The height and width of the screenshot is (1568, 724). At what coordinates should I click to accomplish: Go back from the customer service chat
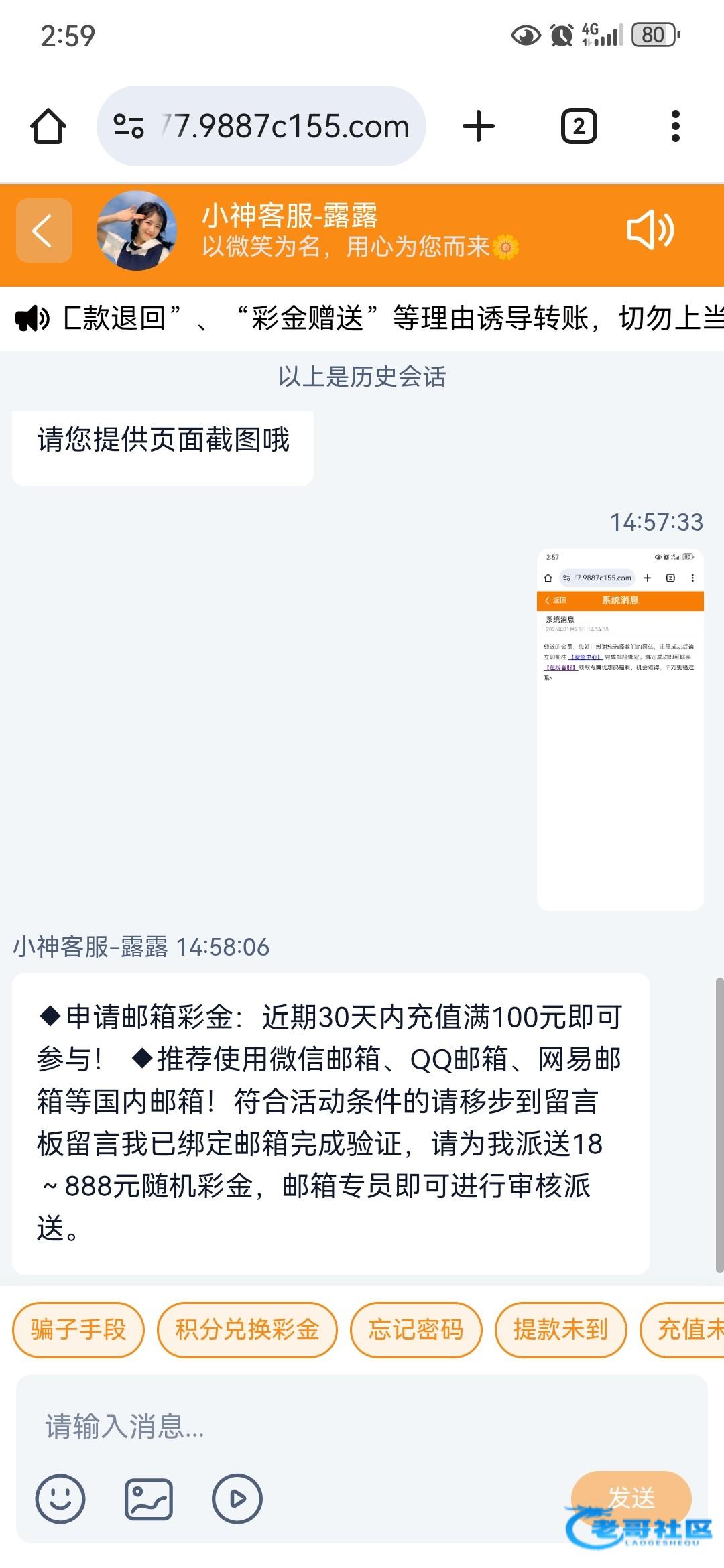pyautogui.click(x=44, y=231)
